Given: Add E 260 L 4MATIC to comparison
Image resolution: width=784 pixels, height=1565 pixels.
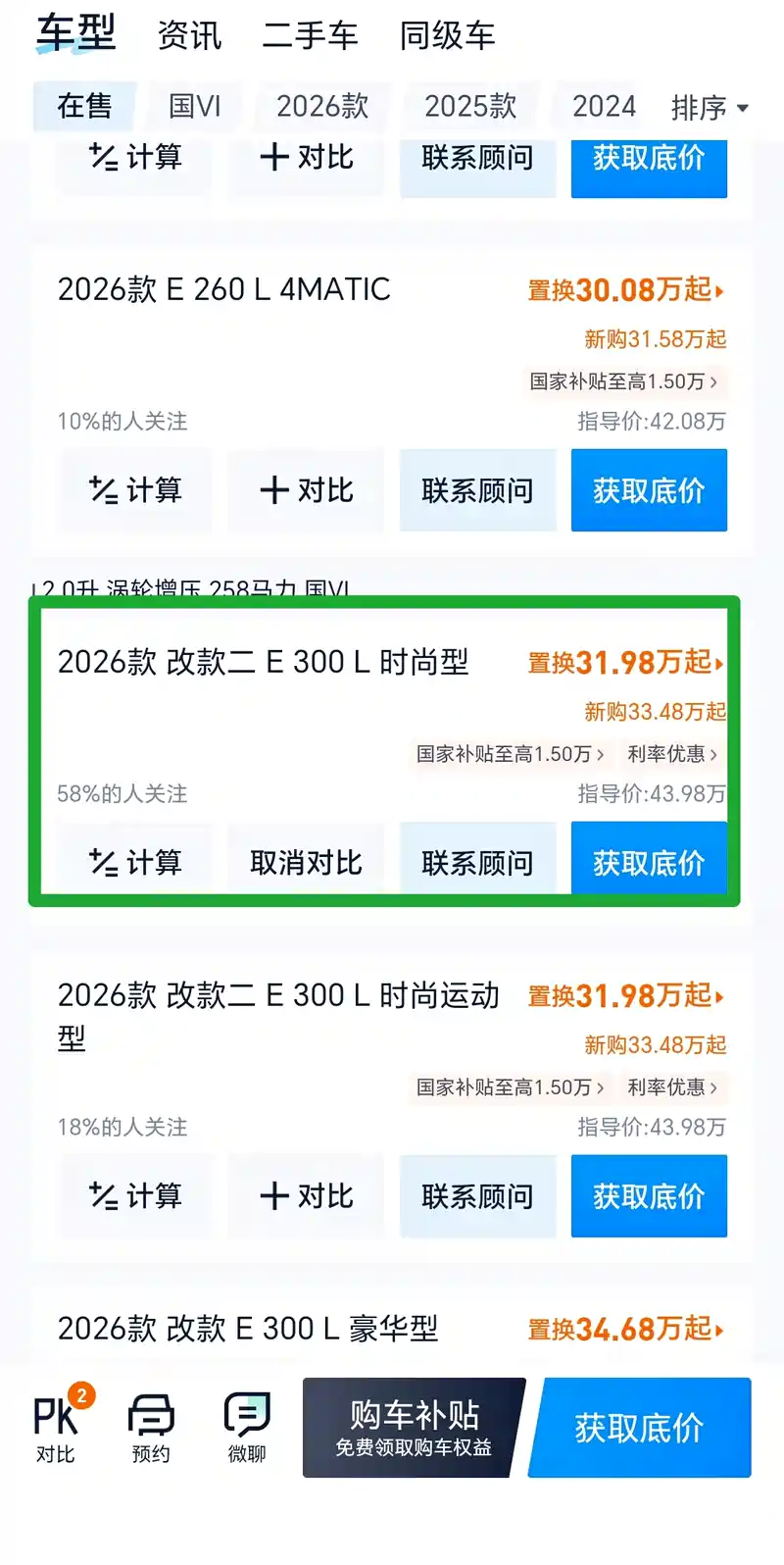Looking at the screenshot, I should pyautogui.click(x=307, y=490).
